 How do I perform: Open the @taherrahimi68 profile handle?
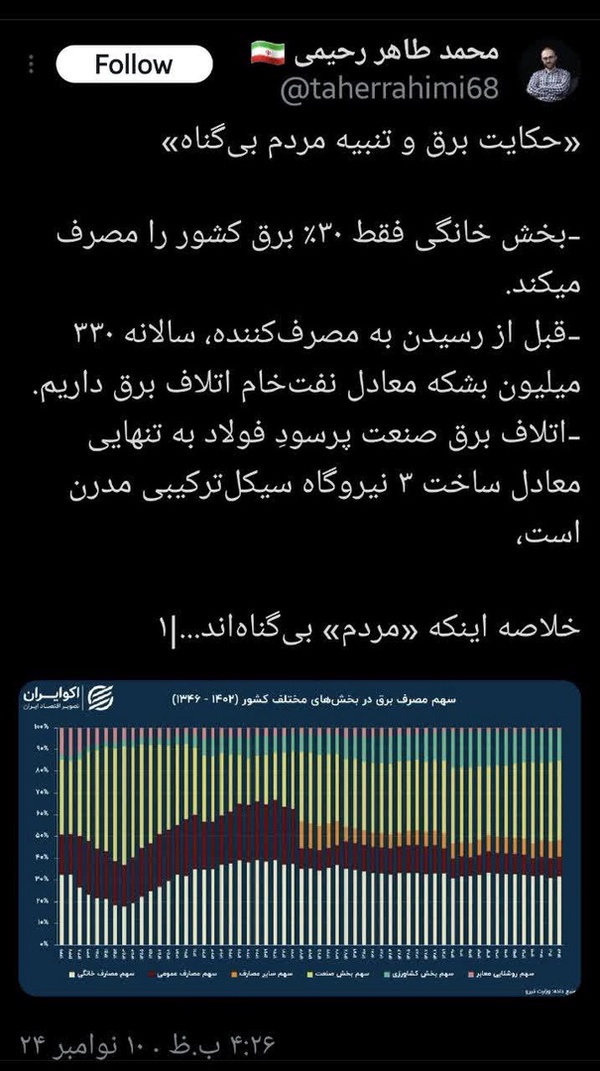click(x=390, y=88)
